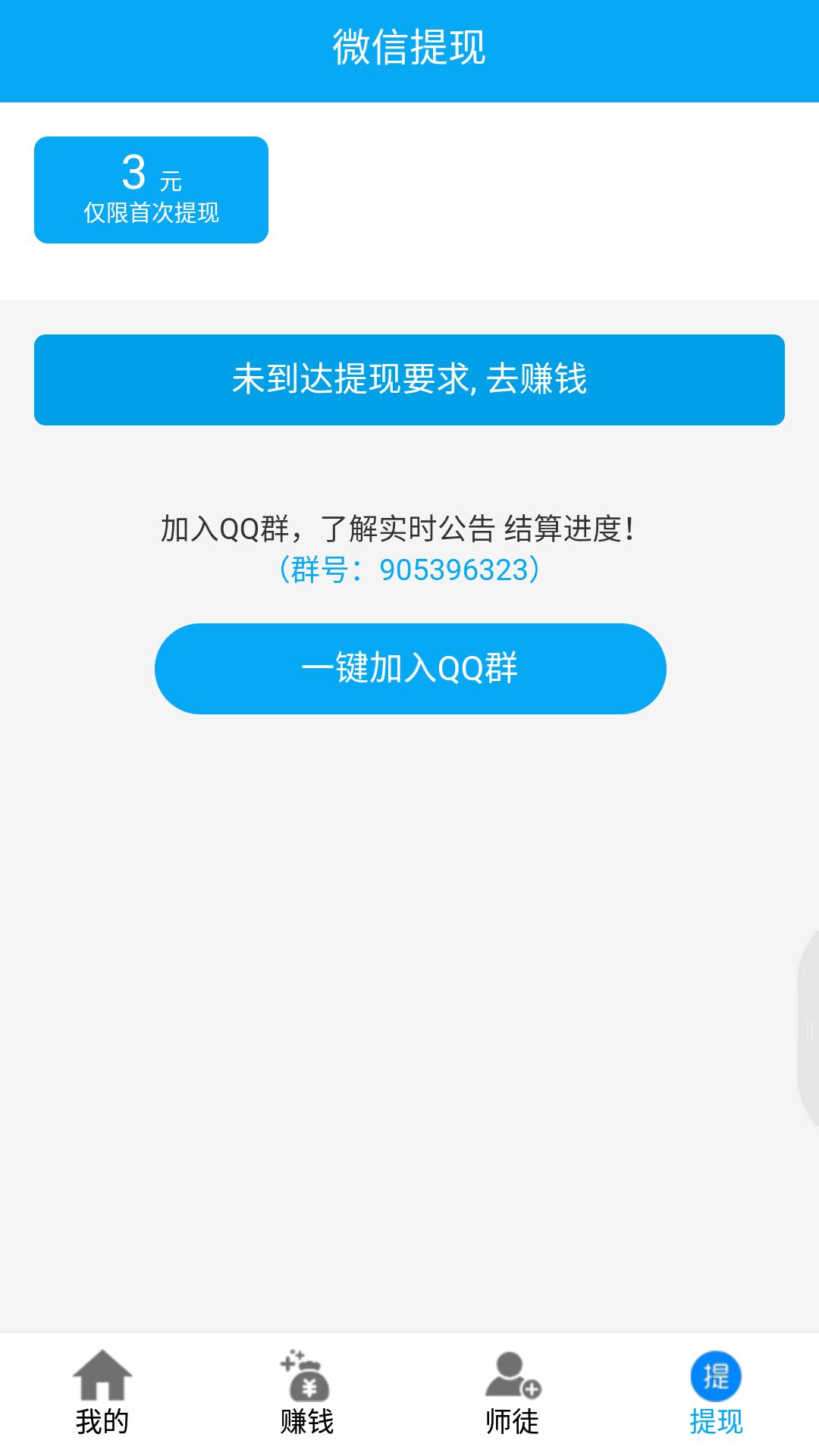Open the QQ group number 905396323 link

409,570
